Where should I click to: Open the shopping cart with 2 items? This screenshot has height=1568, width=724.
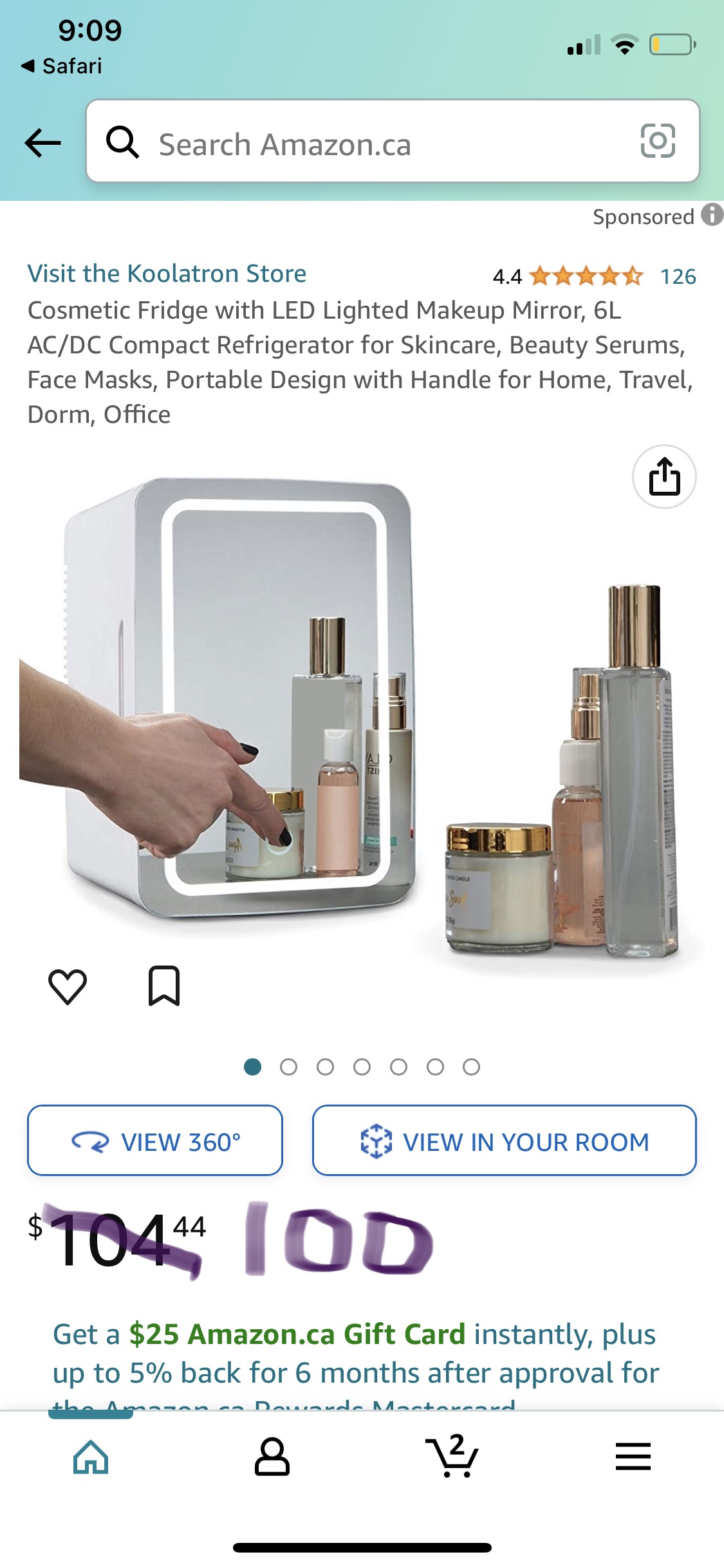[x=452, y=1457]
